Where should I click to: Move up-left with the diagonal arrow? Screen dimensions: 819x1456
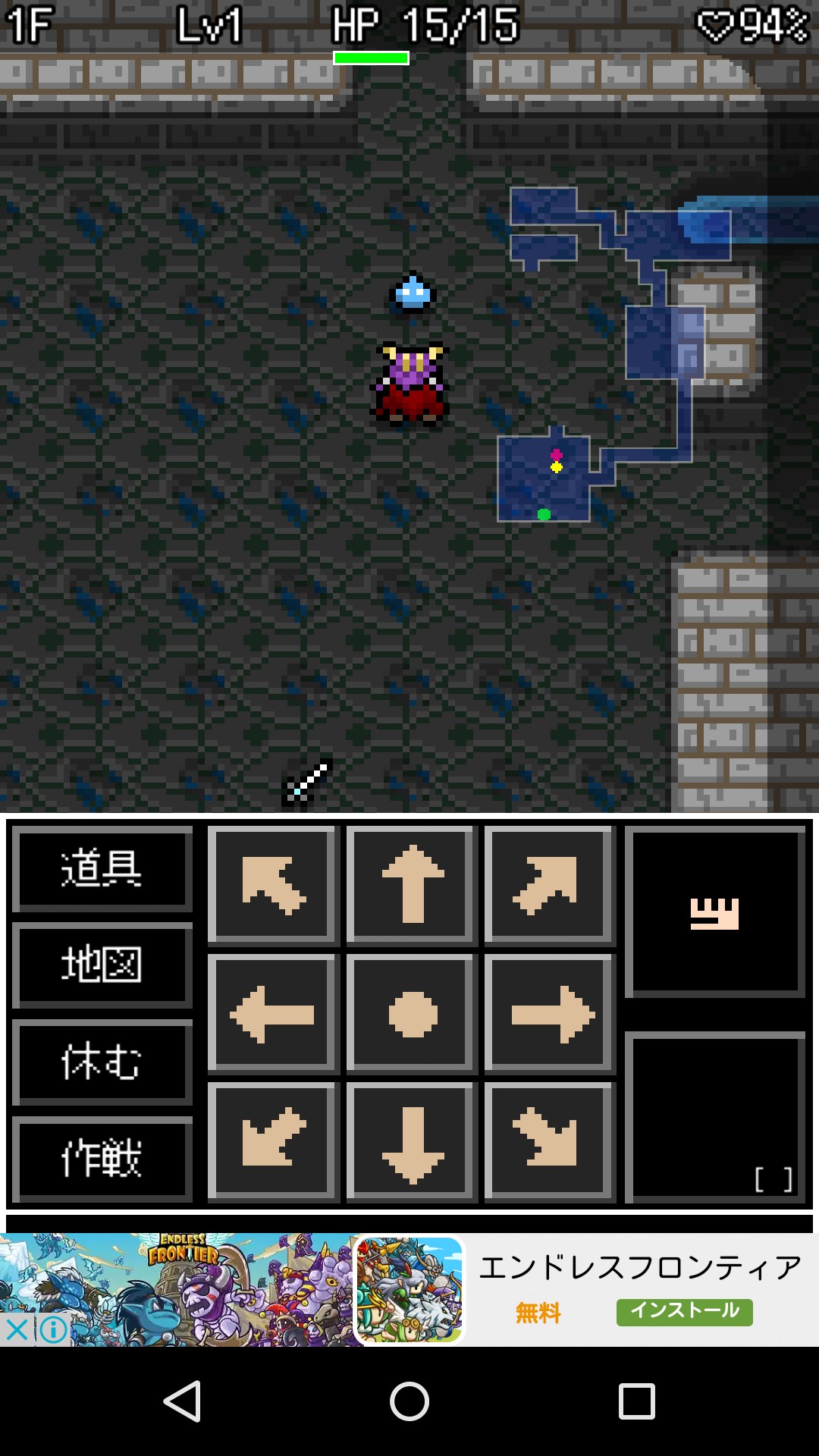(273, 886)
